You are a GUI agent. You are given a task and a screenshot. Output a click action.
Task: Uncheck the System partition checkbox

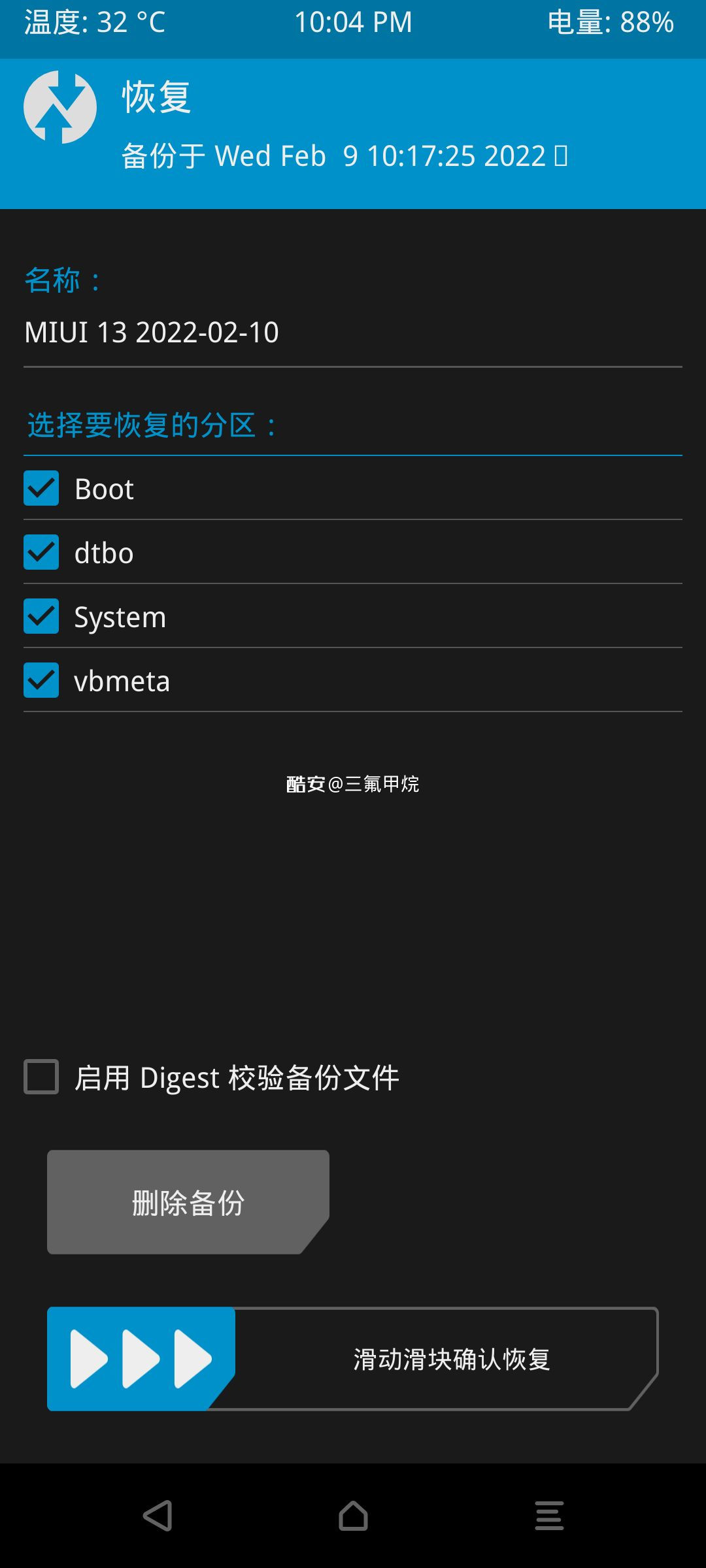pos(41,617)
